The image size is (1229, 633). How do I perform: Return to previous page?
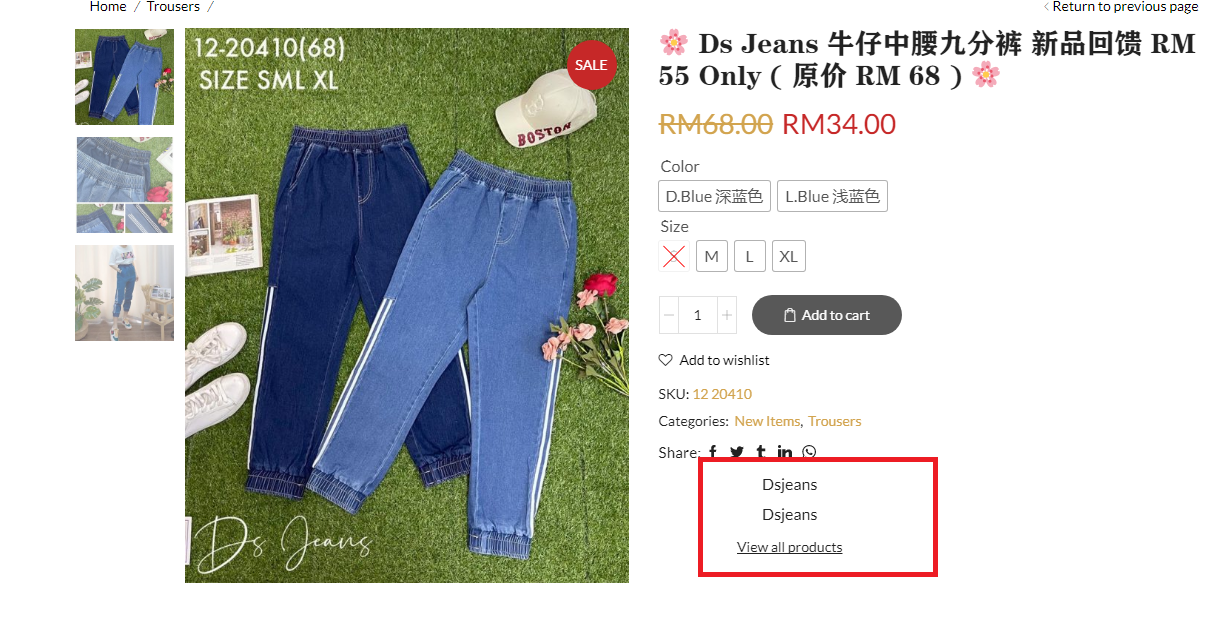coord(1124,7)
